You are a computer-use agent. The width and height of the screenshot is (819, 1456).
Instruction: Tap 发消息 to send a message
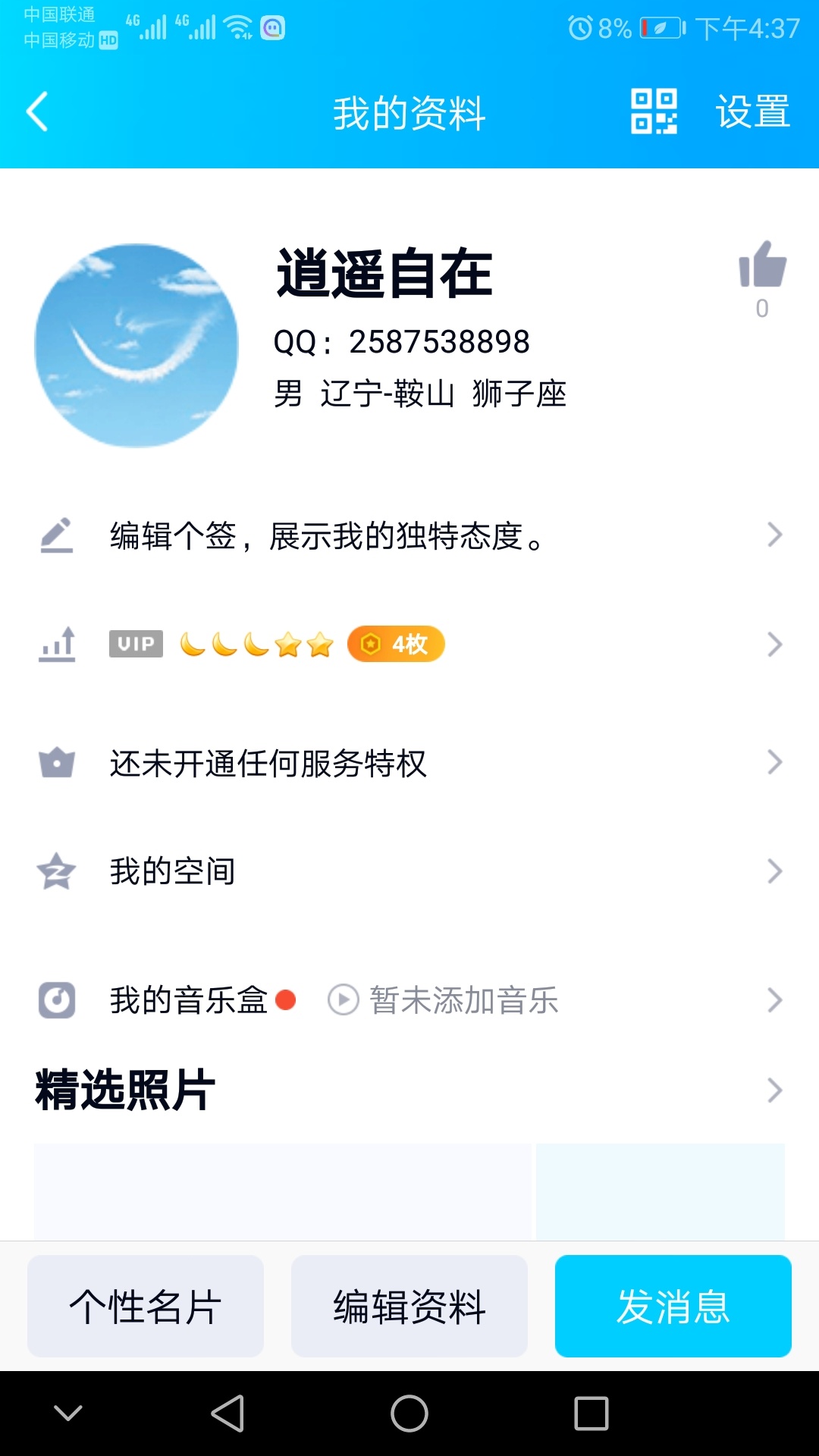click(x=673, y=1306)
